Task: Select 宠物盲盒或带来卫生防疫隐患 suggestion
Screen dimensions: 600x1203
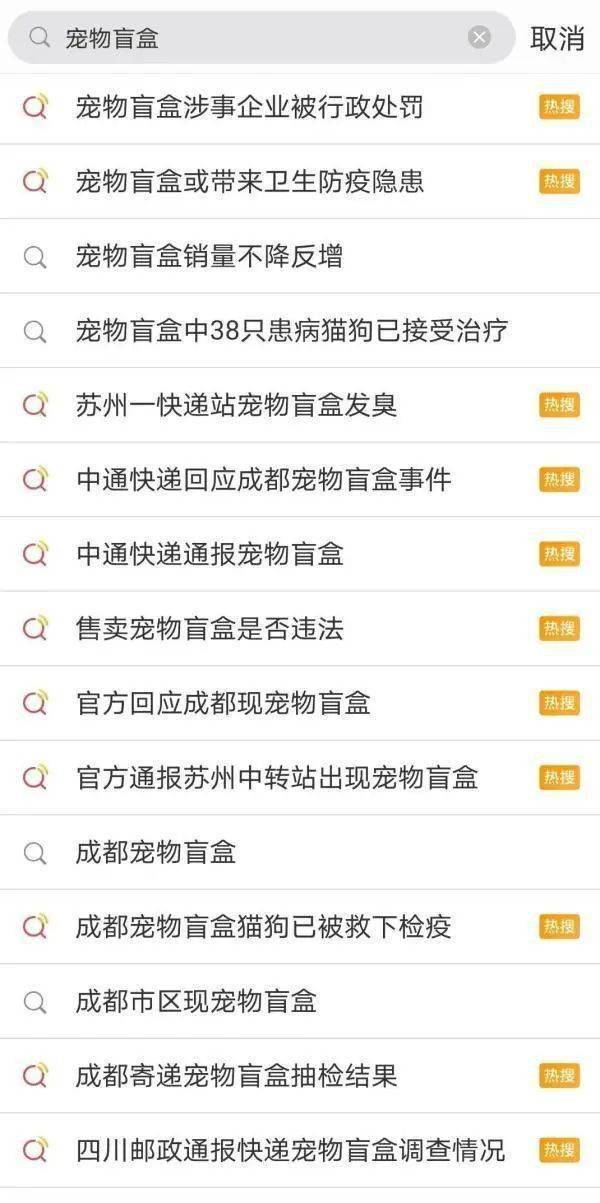Action: pos(250,181)
